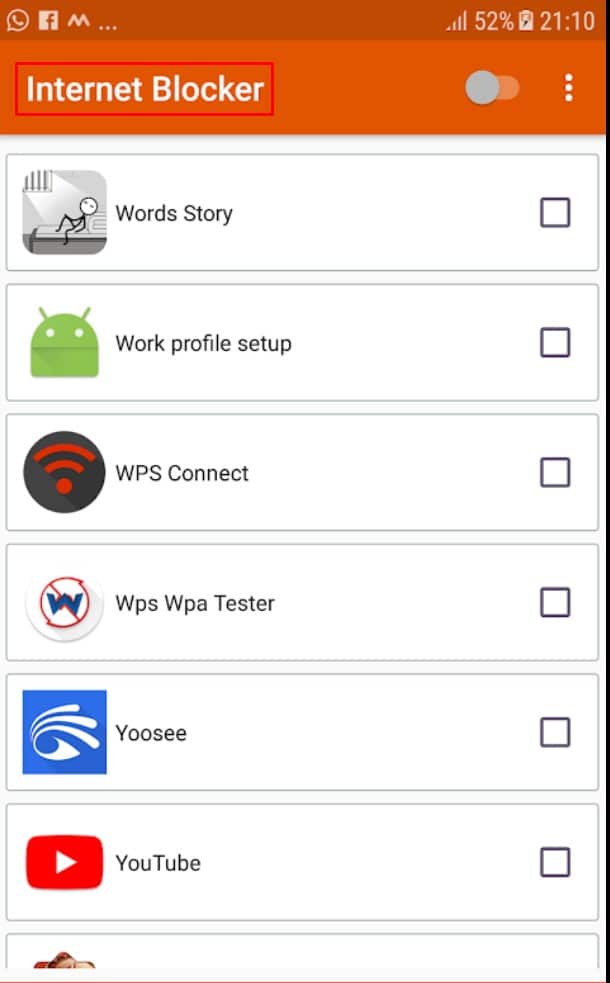The width and height of the screenshot is (610, 983).
Task: Check the box for Words Story
Action: coord(555,213)
